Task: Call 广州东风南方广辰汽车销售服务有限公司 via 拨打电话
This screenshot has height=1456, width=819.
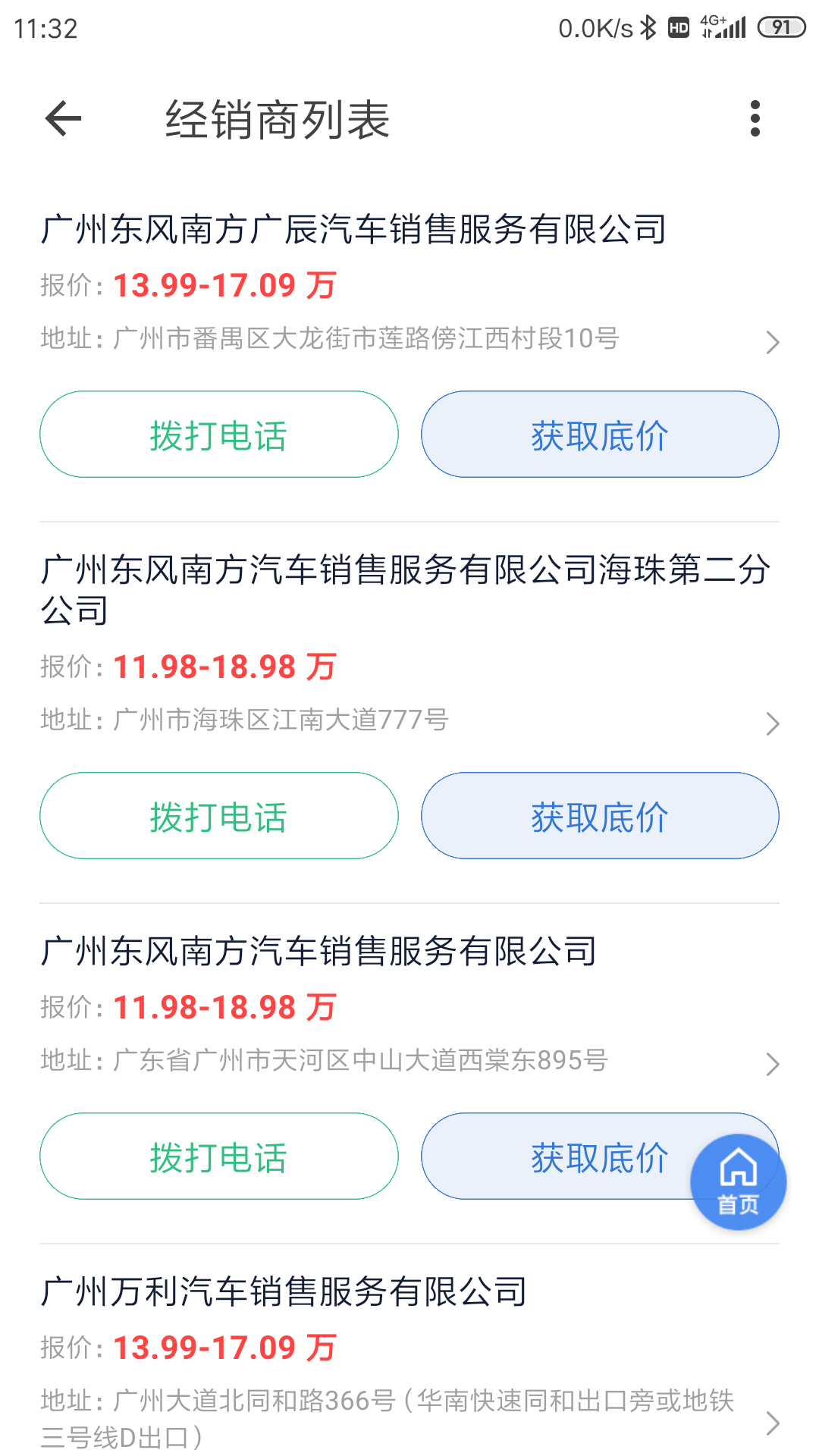Action: 218,435
